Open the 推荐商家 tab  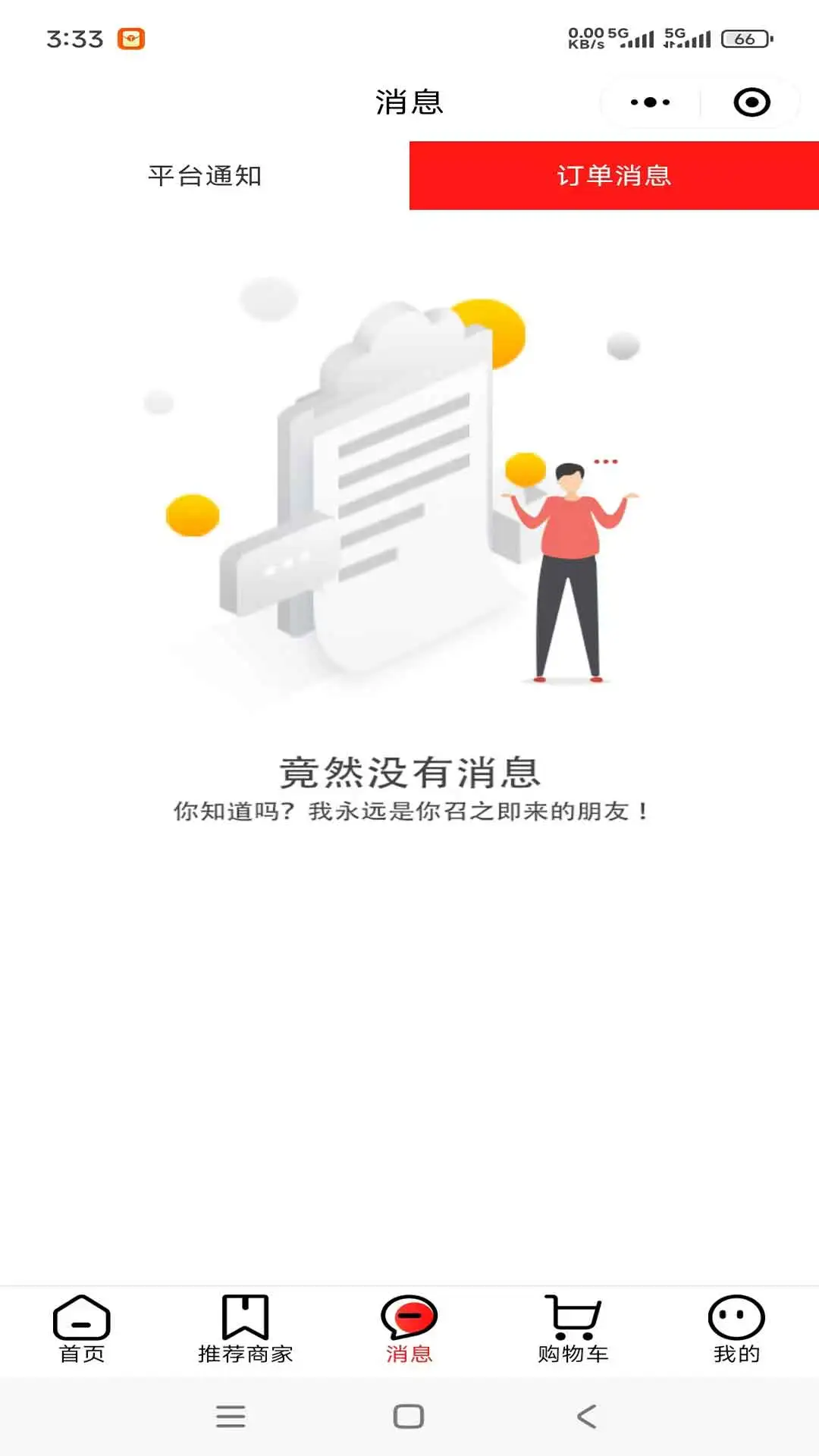click(x=245, y=1329)
